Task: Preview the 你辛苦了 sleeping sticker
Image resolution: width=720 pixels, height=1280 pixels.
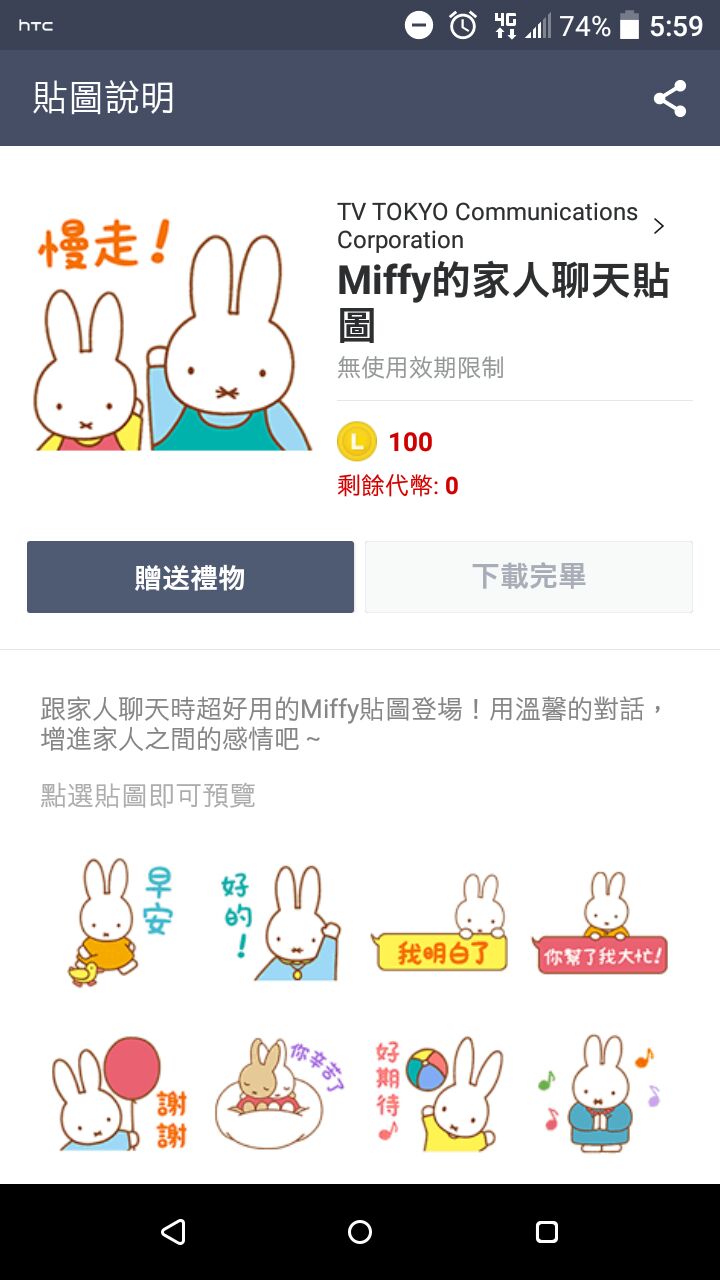Action: click(x=280, y=1095)
